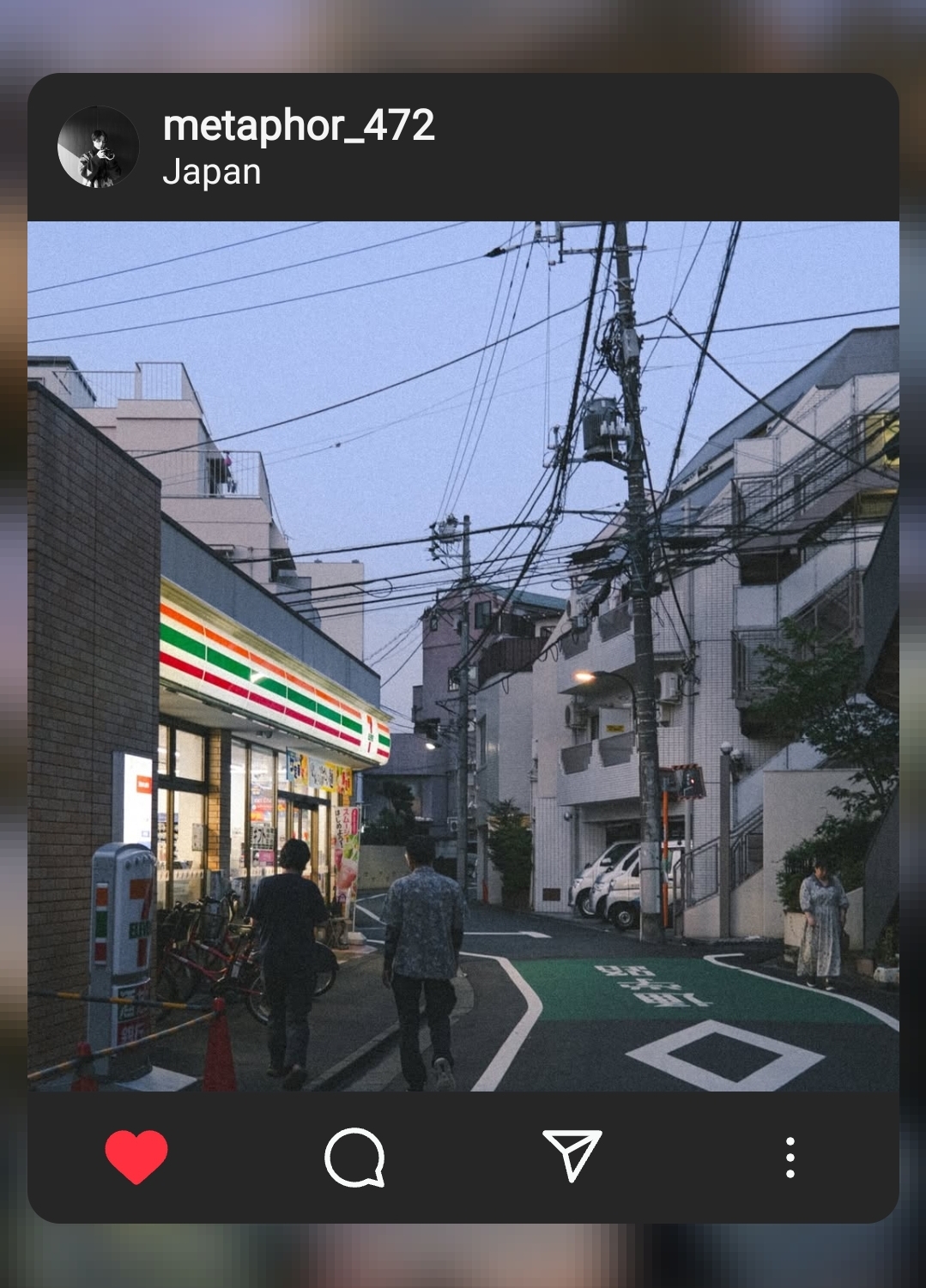Image resolution: width=926 pixels, height=1288 pixels.
Task: Open comments with the speech bubble icon
Action: pyautogui.click(x=354, y=1158)
